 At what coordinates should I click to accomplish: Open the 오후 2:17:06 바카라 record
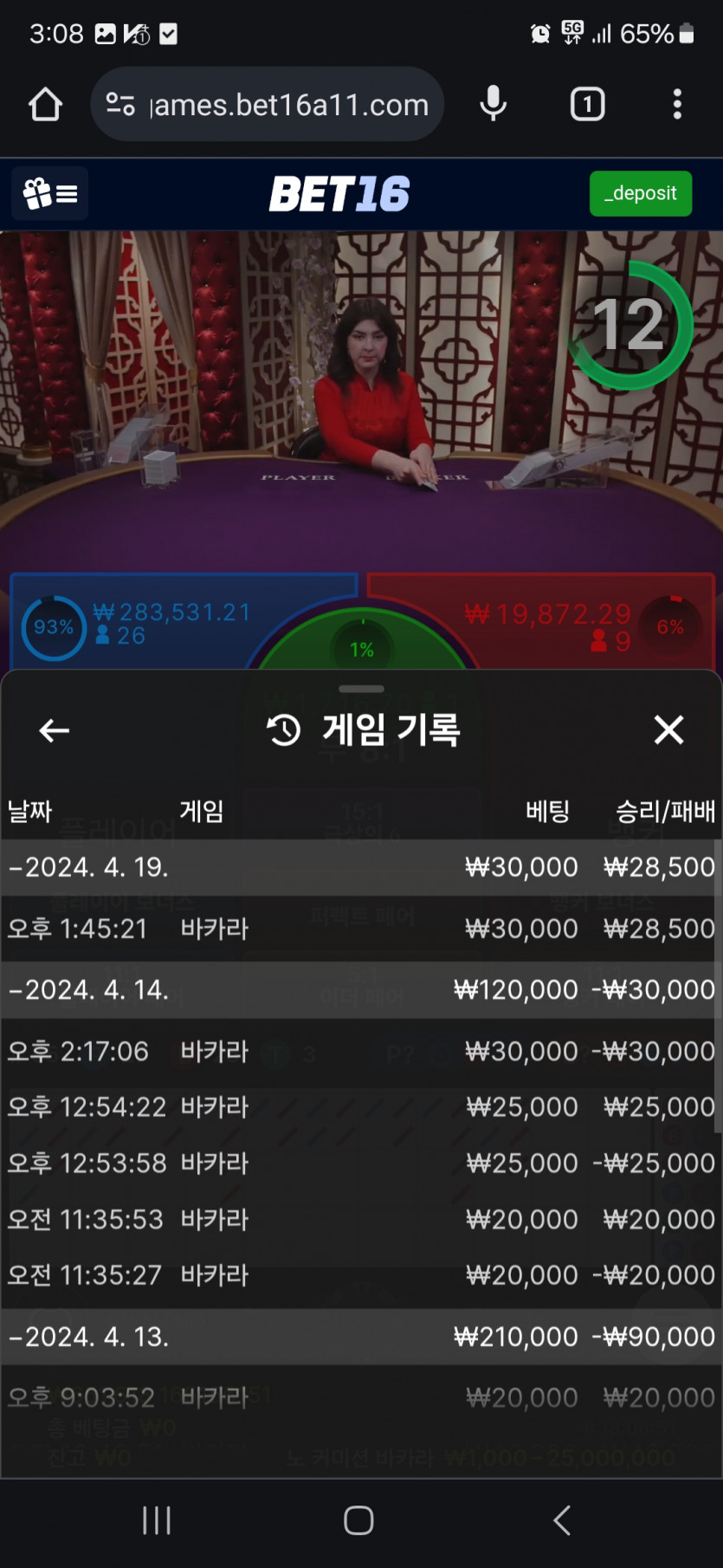click(x=361, y=1051)
